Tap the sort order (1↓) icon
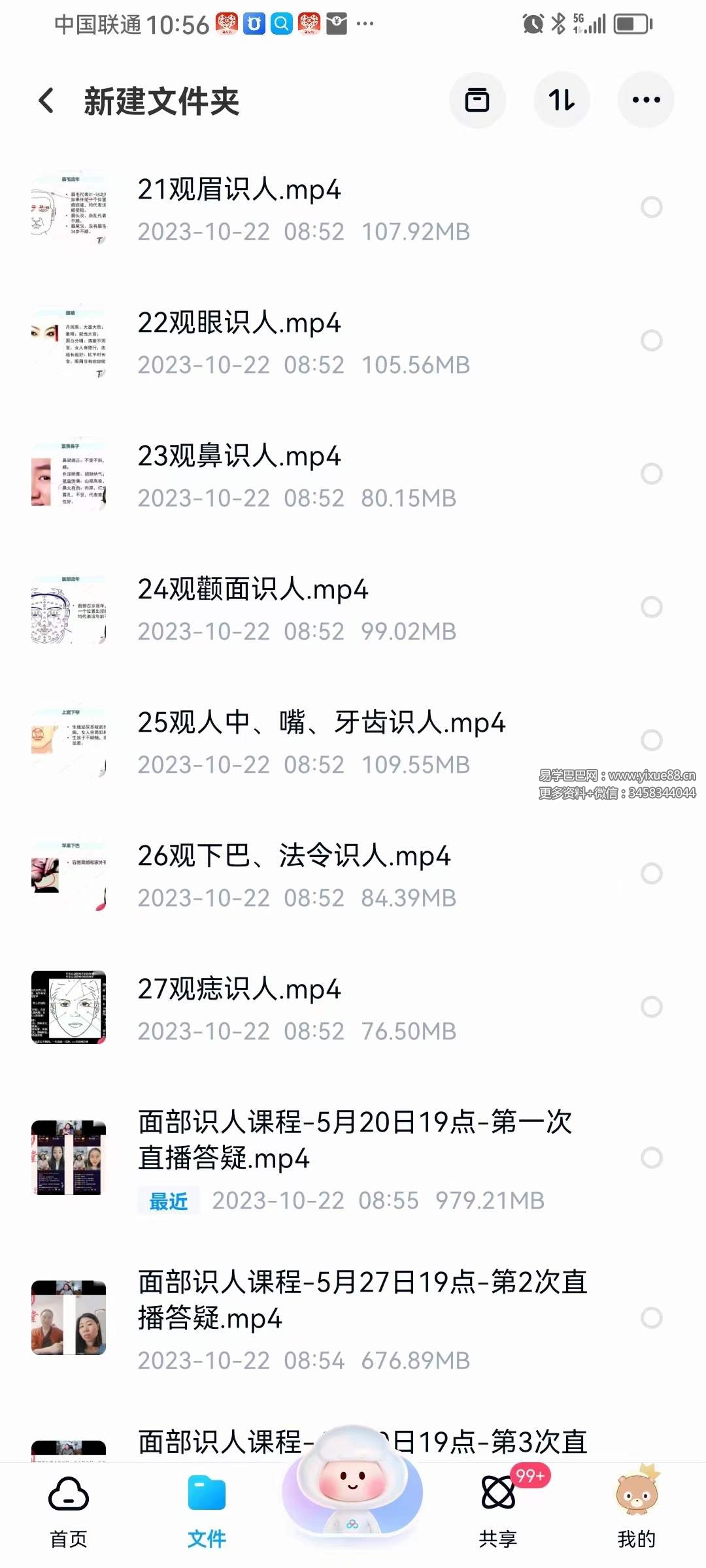The image size is (706, 1568). coord(562,99)
